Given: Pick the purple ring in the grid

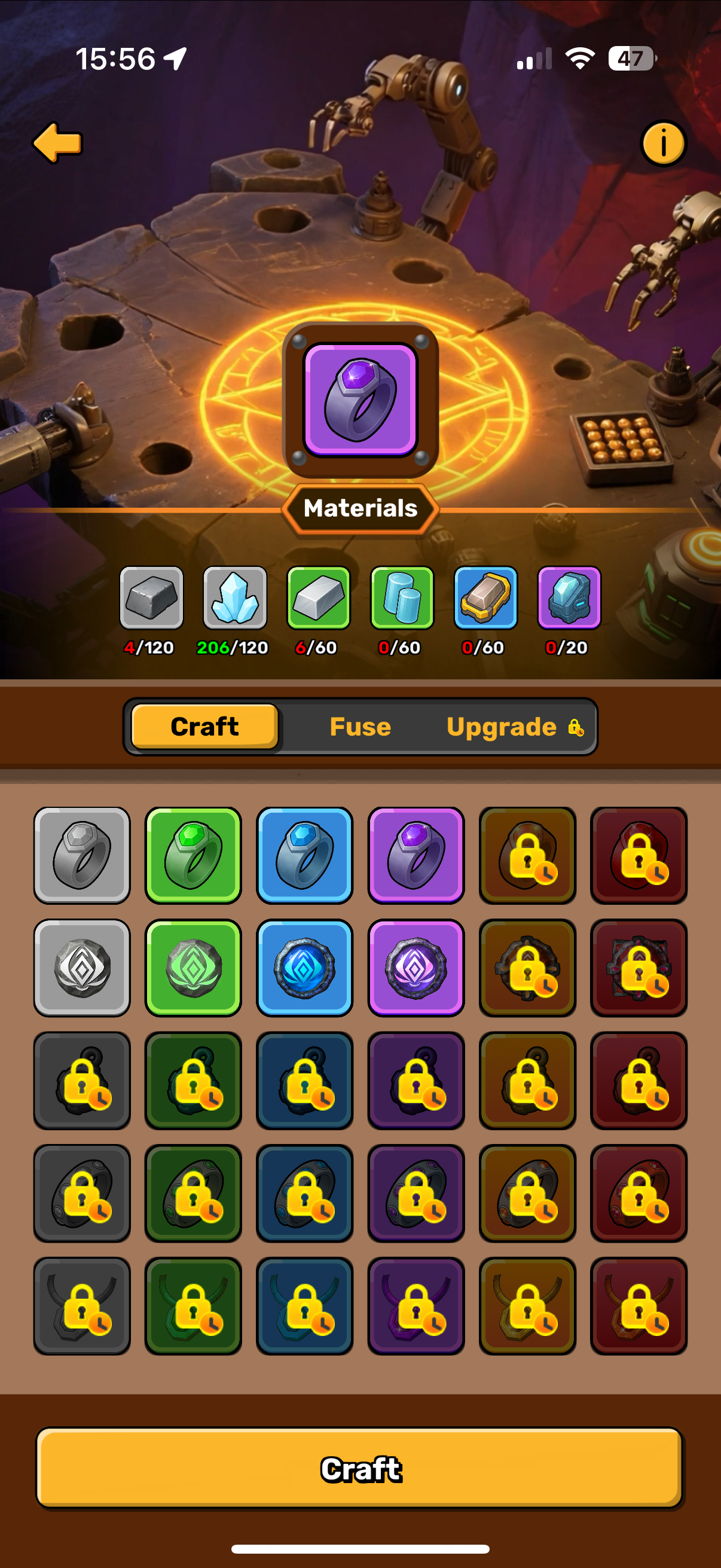Looking at the screenshot, I should [416, 855].
